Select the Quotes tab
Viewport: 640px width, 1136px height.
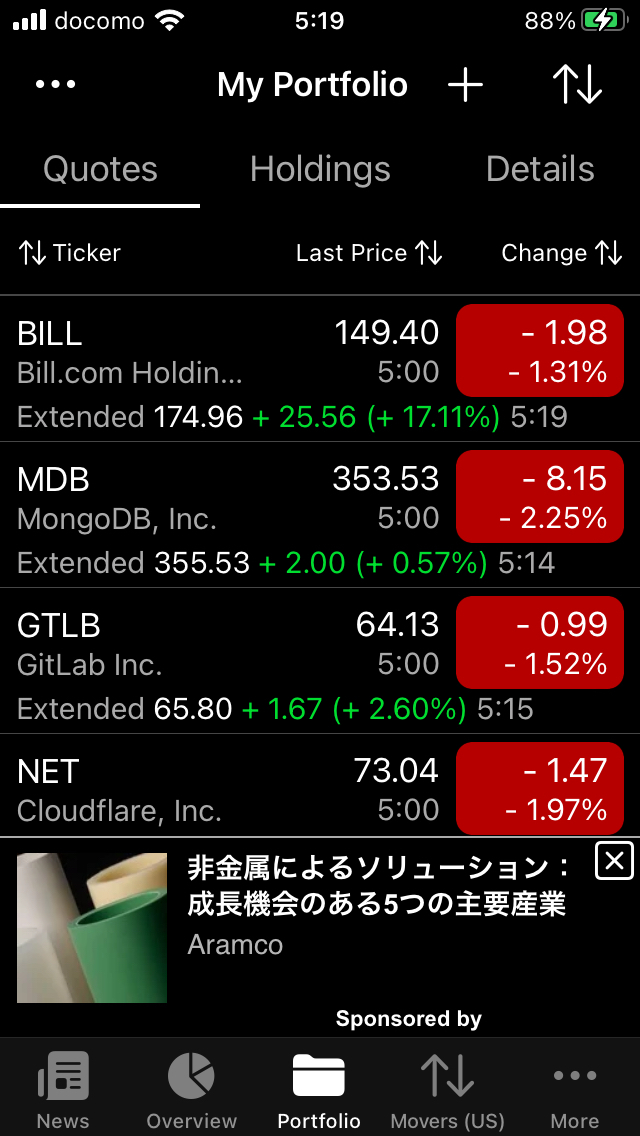point(100,170)
